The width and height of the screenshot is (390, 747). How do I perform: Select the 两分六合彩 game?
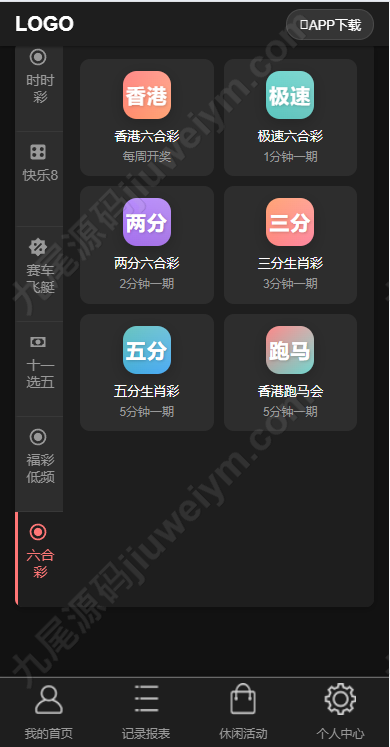[147, 245]
